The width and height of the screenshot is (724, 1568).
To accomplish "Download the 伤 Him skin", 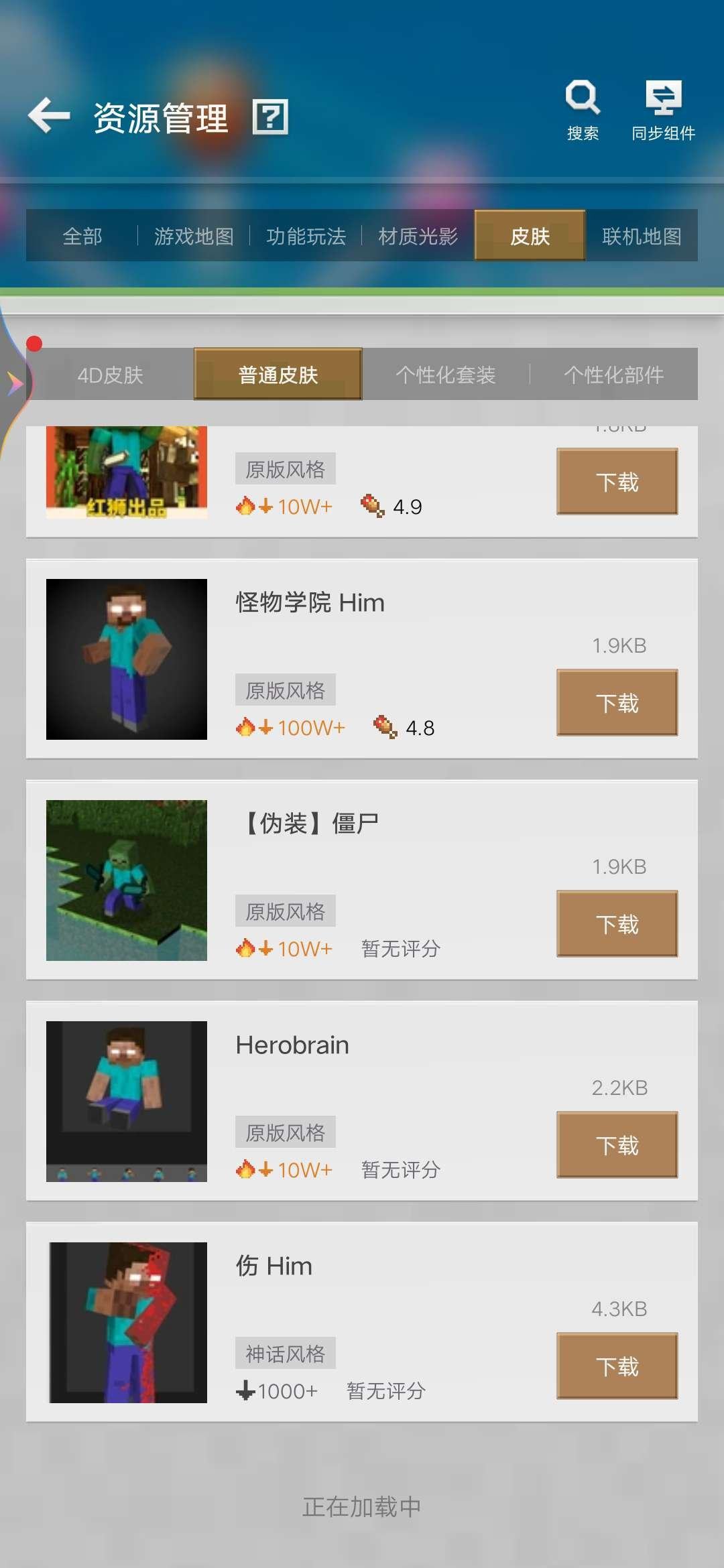I will [616, 1366].
